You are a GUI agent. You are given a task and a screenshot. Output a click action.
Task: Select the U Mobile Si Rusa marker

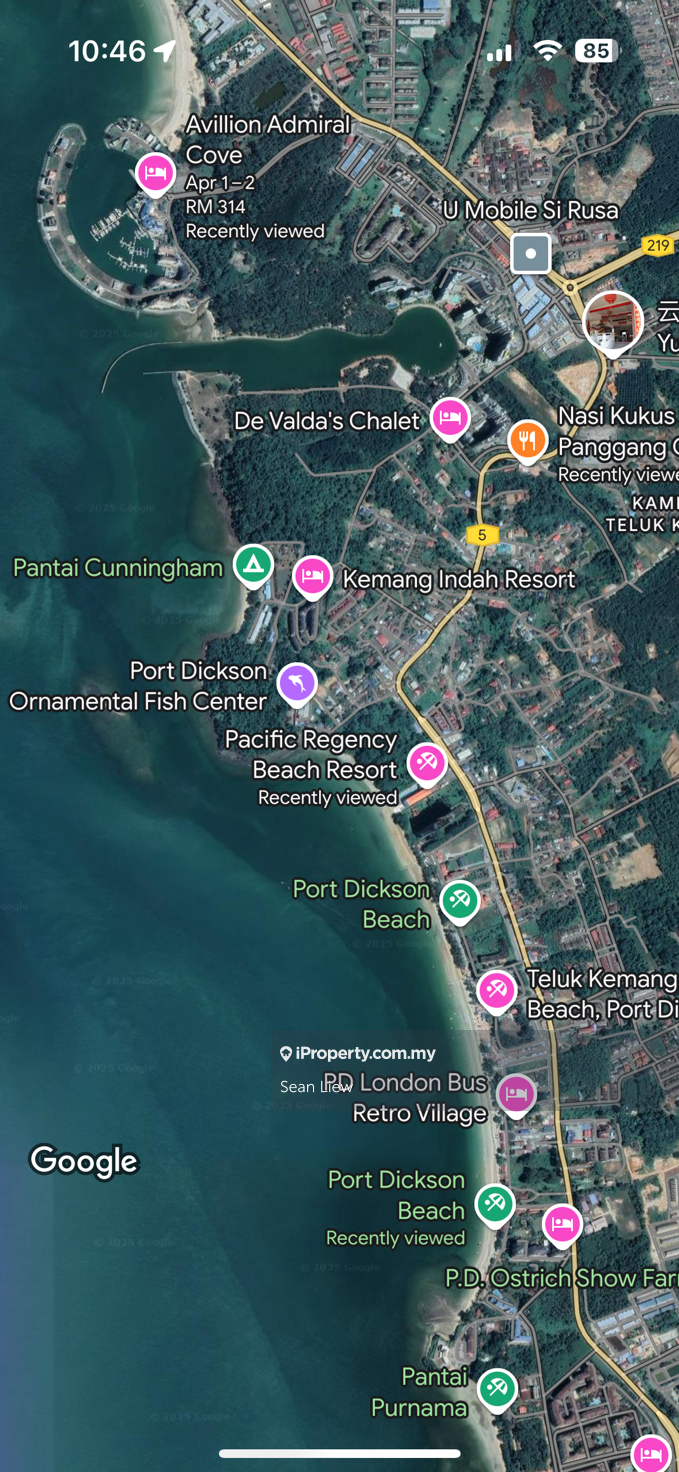point(530,253)
